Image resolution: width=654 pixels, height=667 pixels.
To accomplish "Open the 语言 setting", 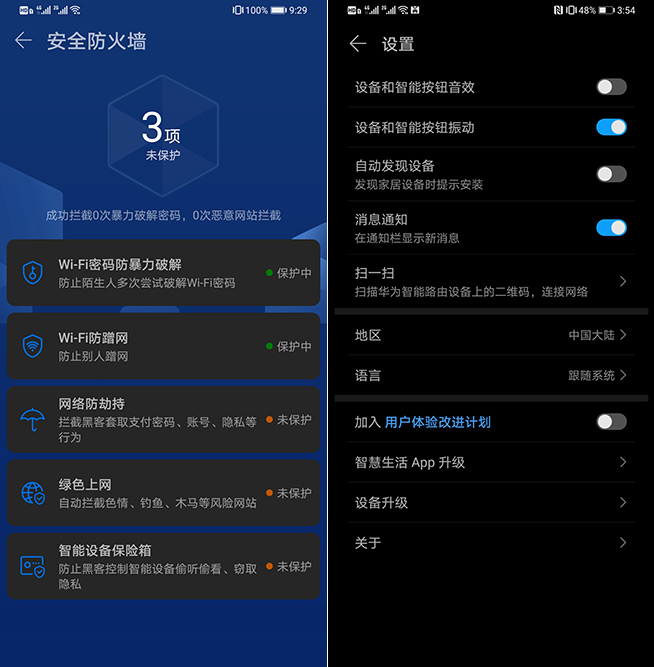I will tap(490, 375).
